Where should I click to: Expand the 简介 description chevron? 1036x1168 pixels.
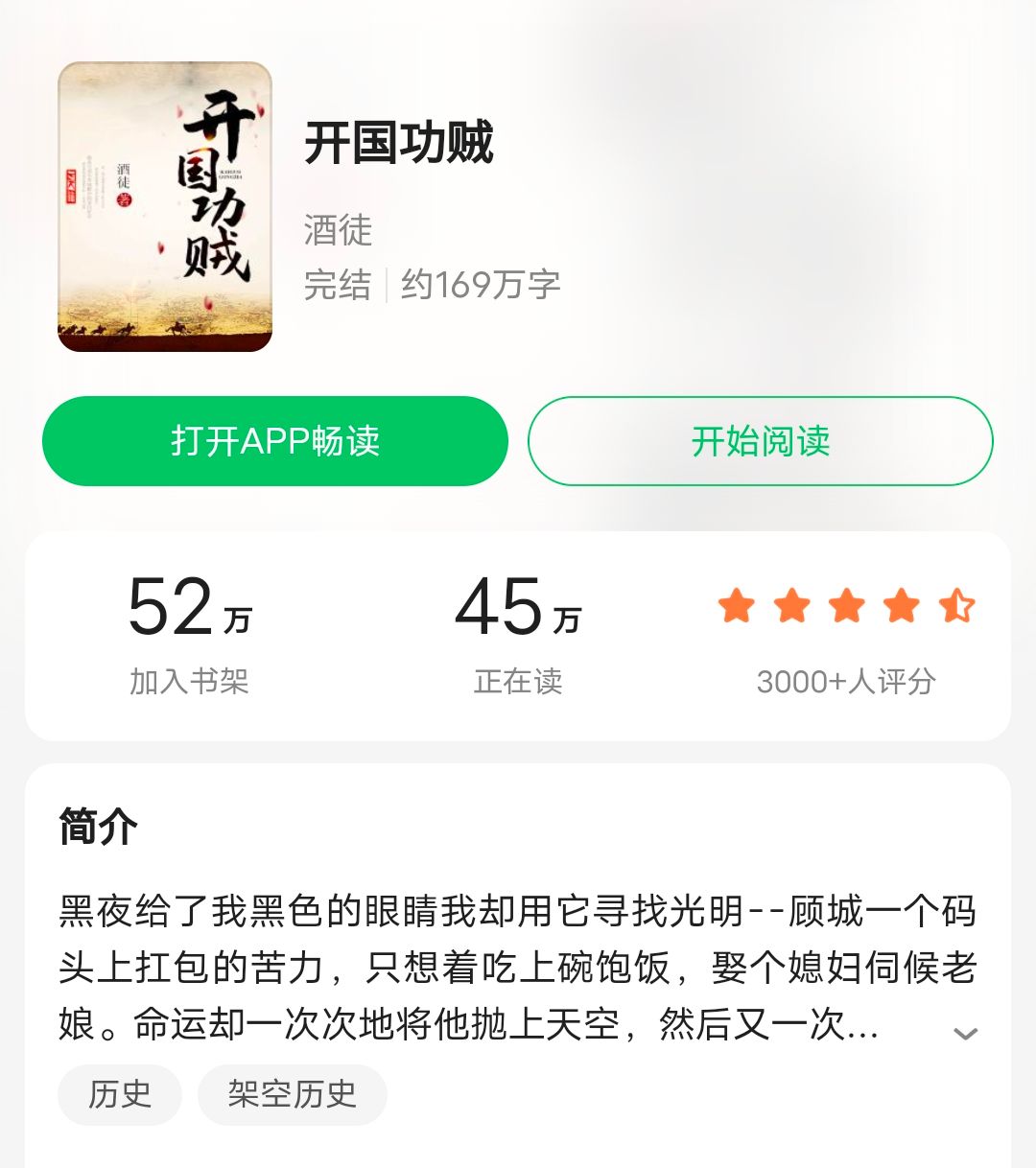(x=964, y=1034)
